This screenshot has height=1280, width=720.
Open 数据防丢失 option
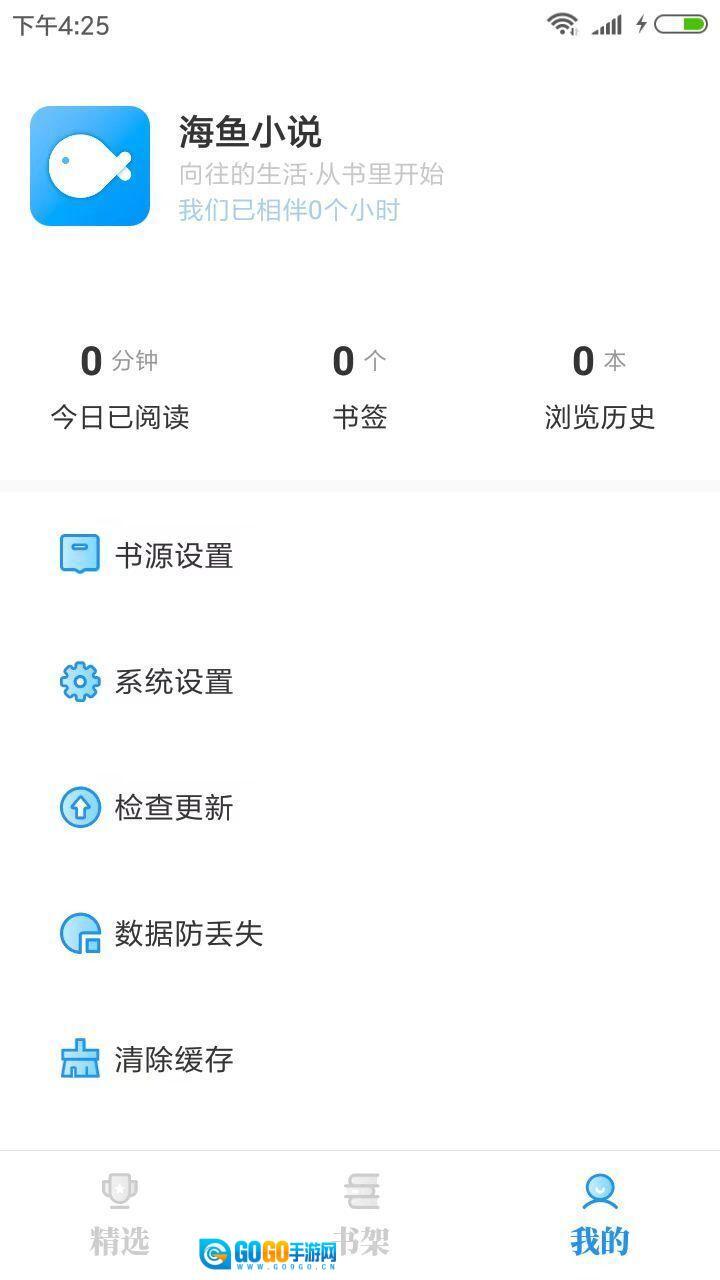click(x=188, y=934)
